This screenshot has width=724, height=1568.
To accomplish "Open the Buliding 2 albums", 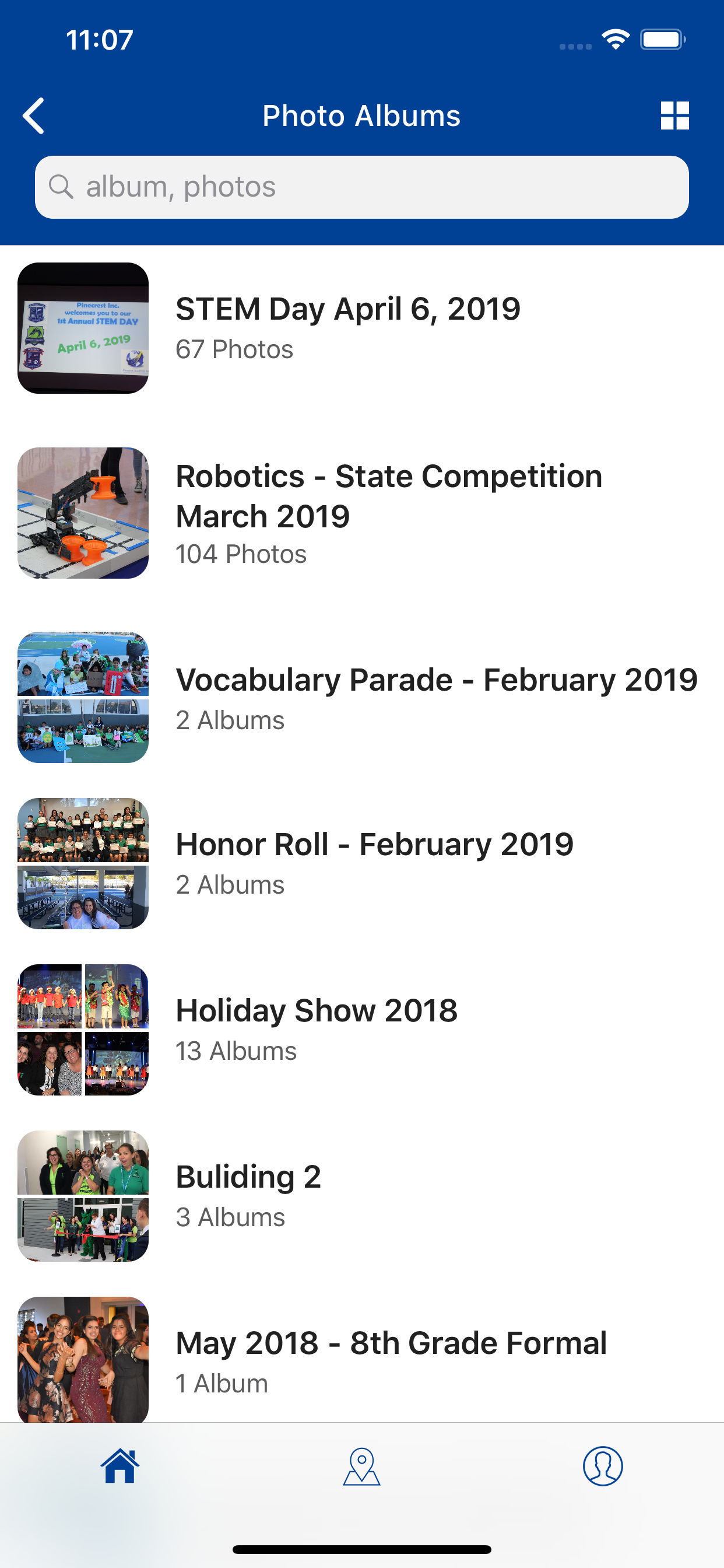I will click(x=362, y=1195).
